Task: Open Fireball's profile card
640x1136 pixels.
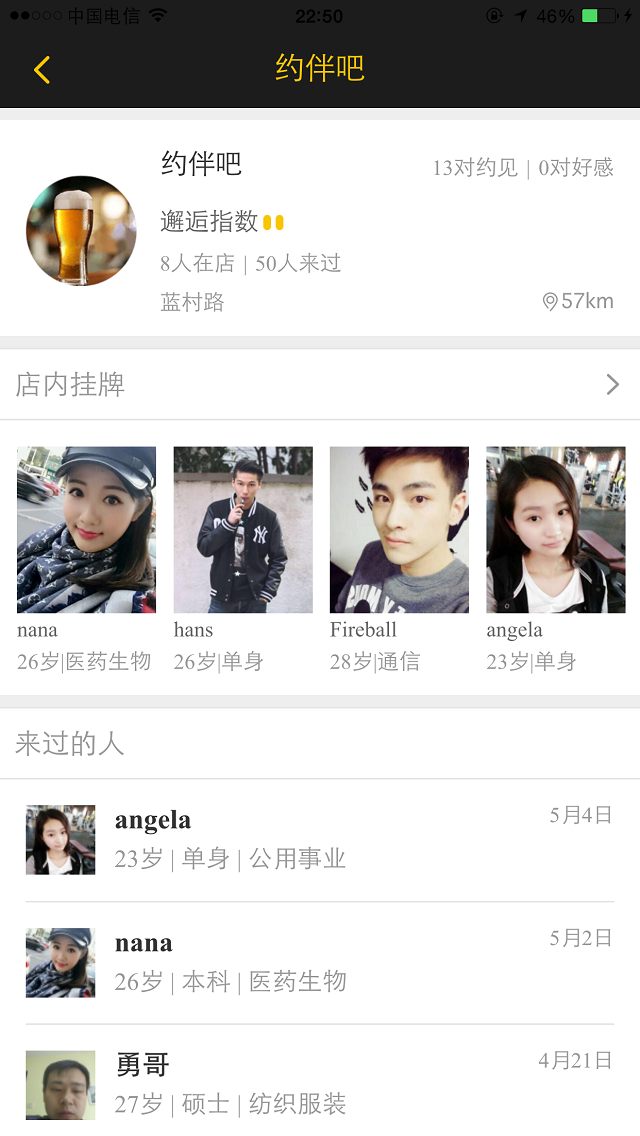Action: tap(399, 530)
